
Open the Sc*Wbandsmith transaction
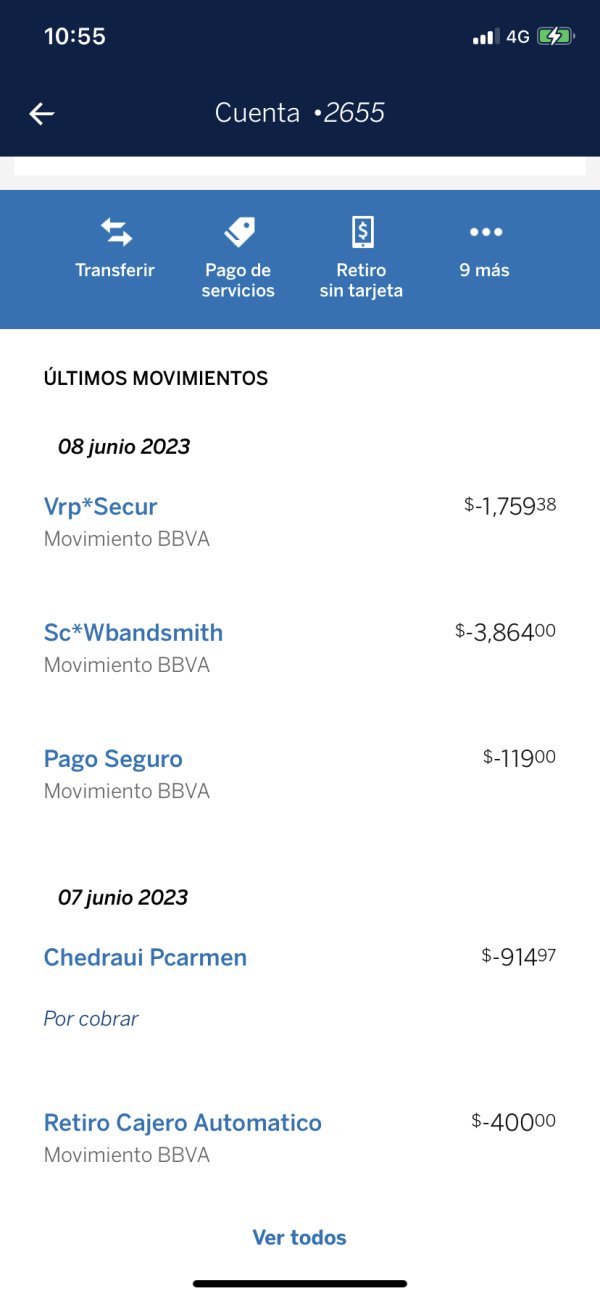click(x=300, y=647)
